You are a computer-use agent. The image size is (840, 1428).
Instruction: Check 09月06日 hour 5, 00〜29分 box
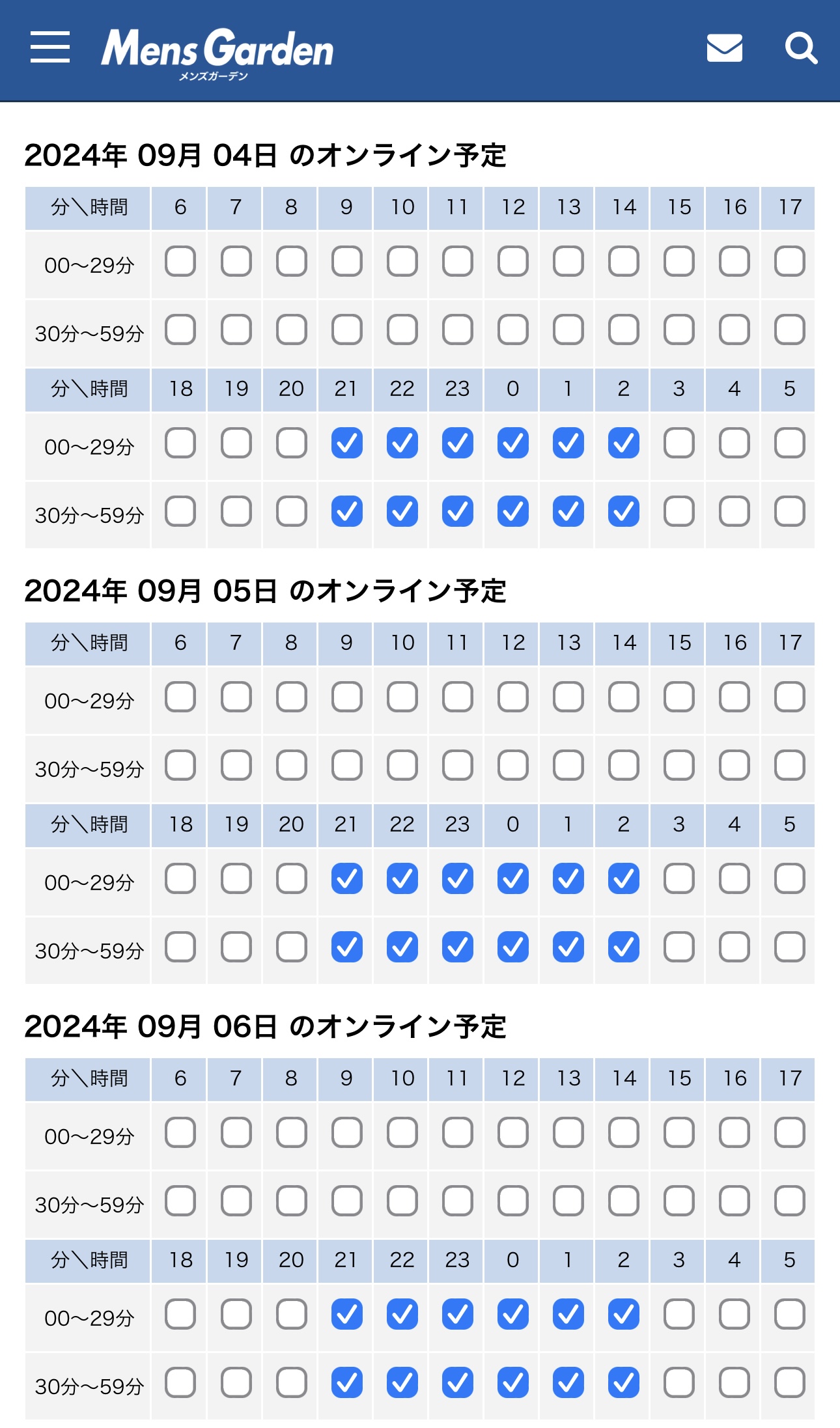pyautogui.click(x=790, y=1315)
